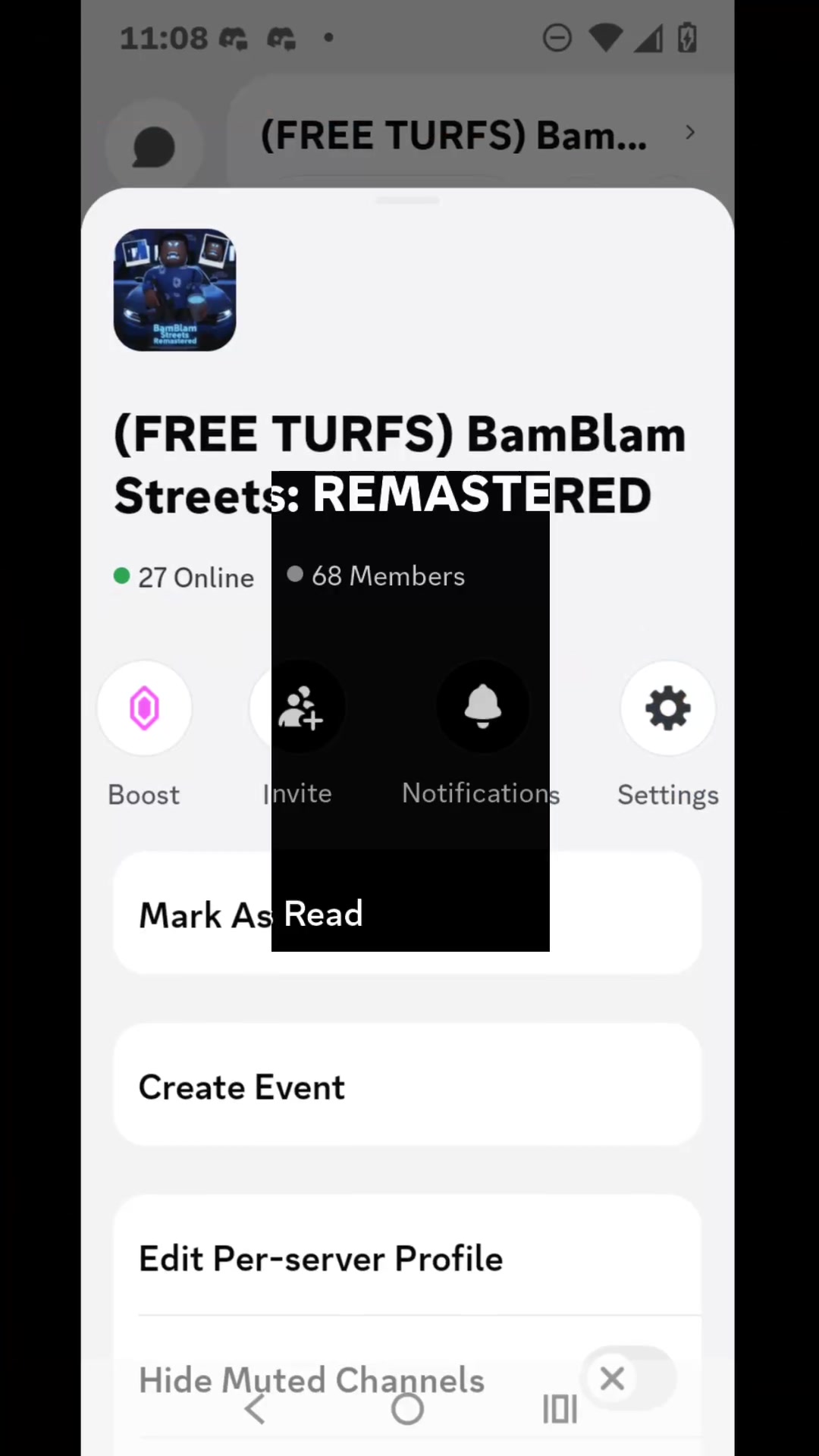Open the Invite people button

point(300,708)
